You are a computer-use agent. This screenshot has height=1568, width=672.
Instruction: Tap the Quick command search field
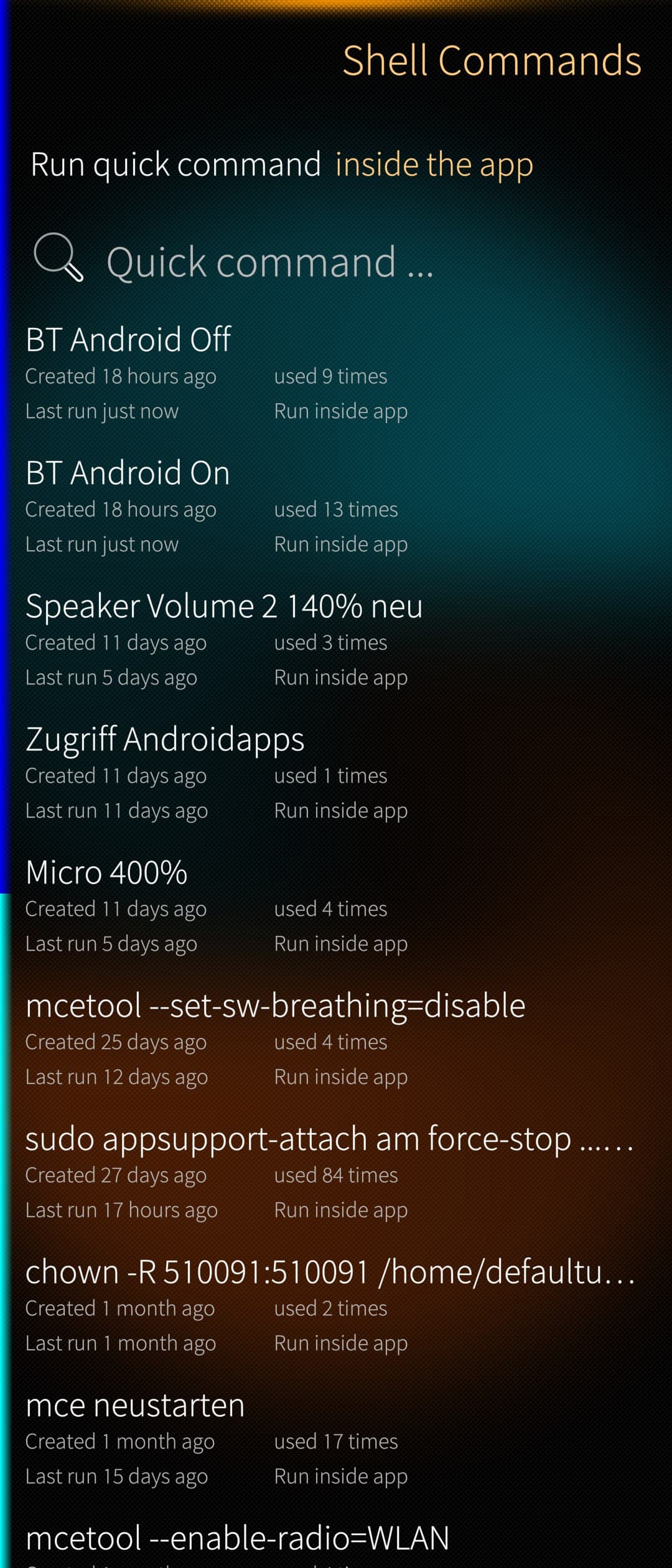pyautogui.click(x=270, y=262)
